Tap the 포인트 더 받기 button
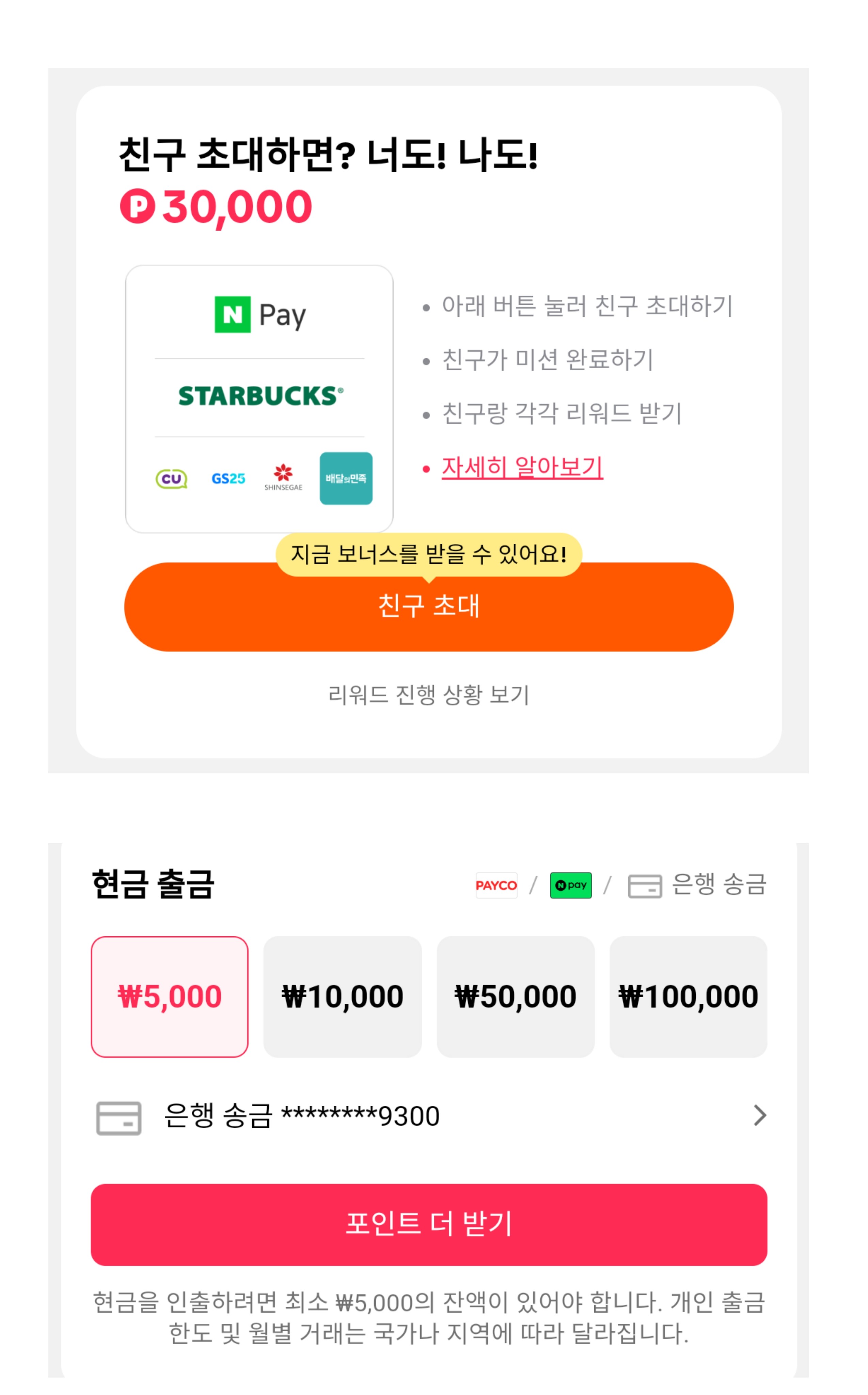Screen dimensions: 868x1395 point(428,1224)
